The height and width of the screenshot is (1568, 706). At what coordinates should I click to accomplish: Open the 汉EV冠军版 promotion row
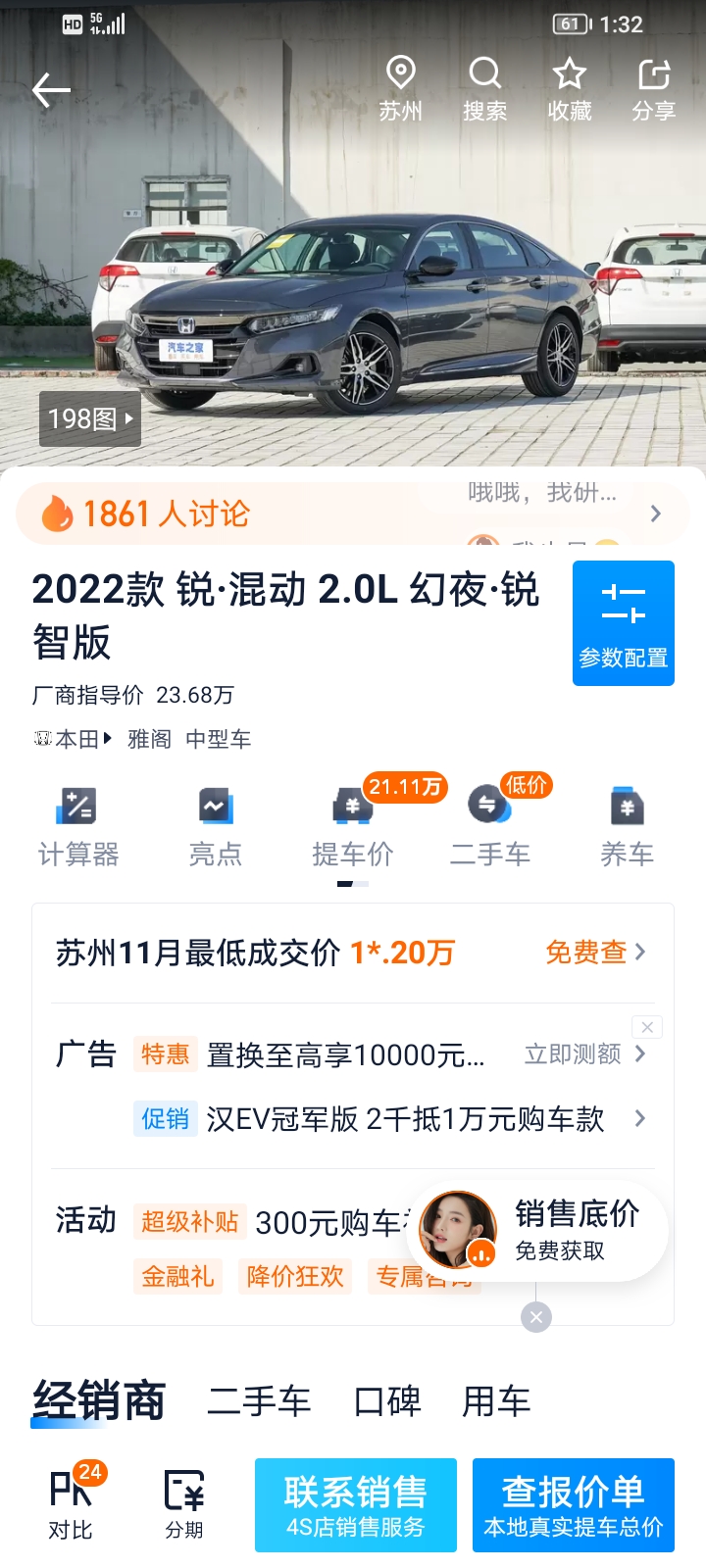(390, 1118)
